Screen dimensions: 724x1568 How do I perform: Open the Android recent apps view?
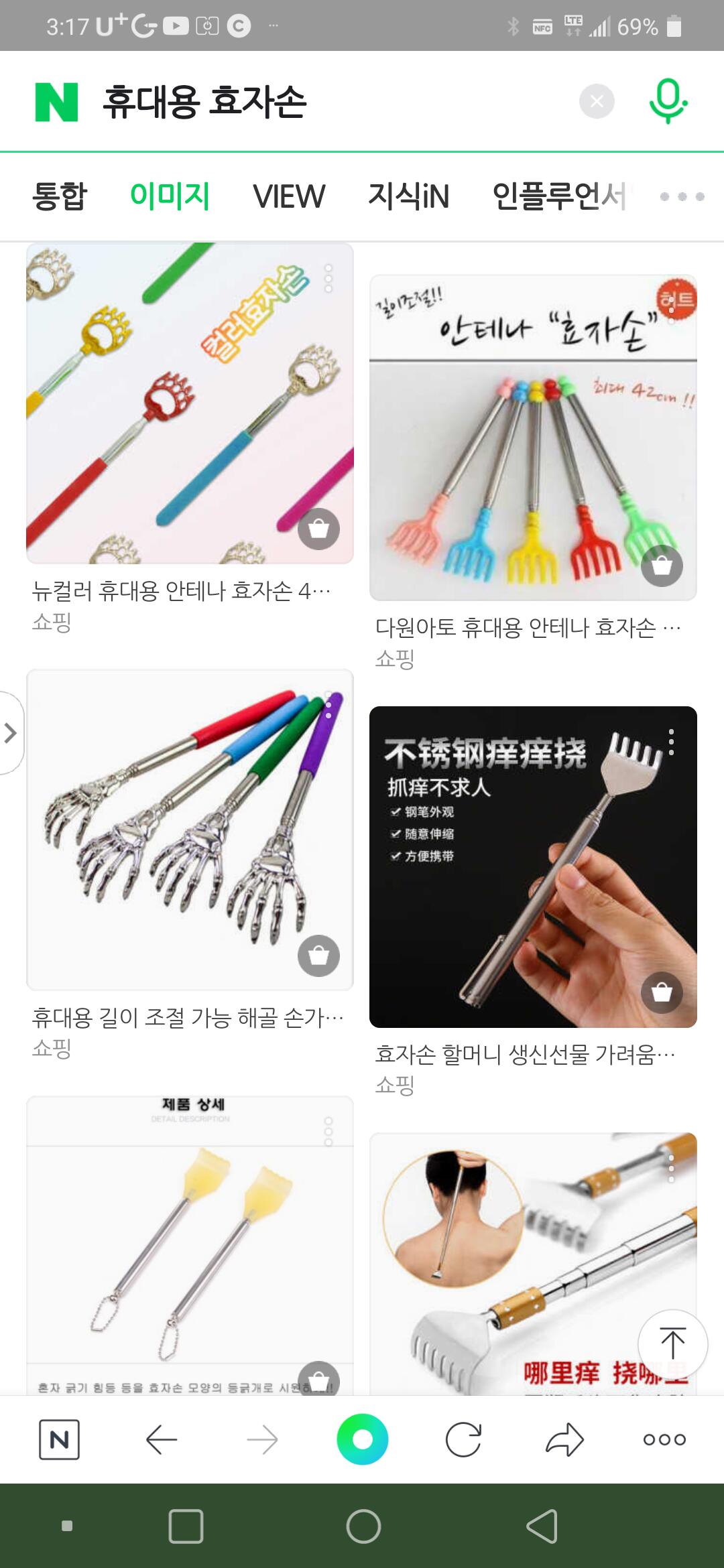coord(186,1526)
